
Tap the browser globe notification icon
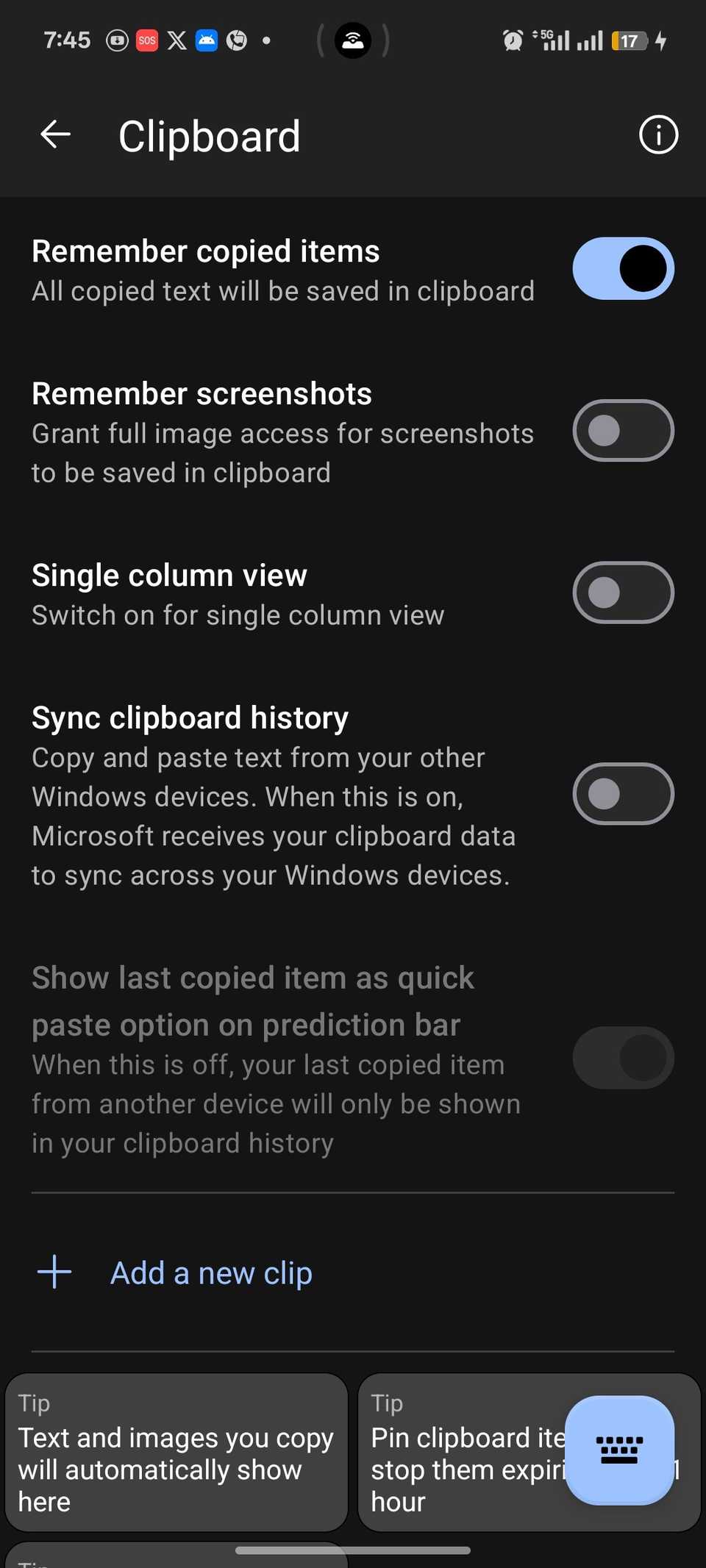click(237, 40)
